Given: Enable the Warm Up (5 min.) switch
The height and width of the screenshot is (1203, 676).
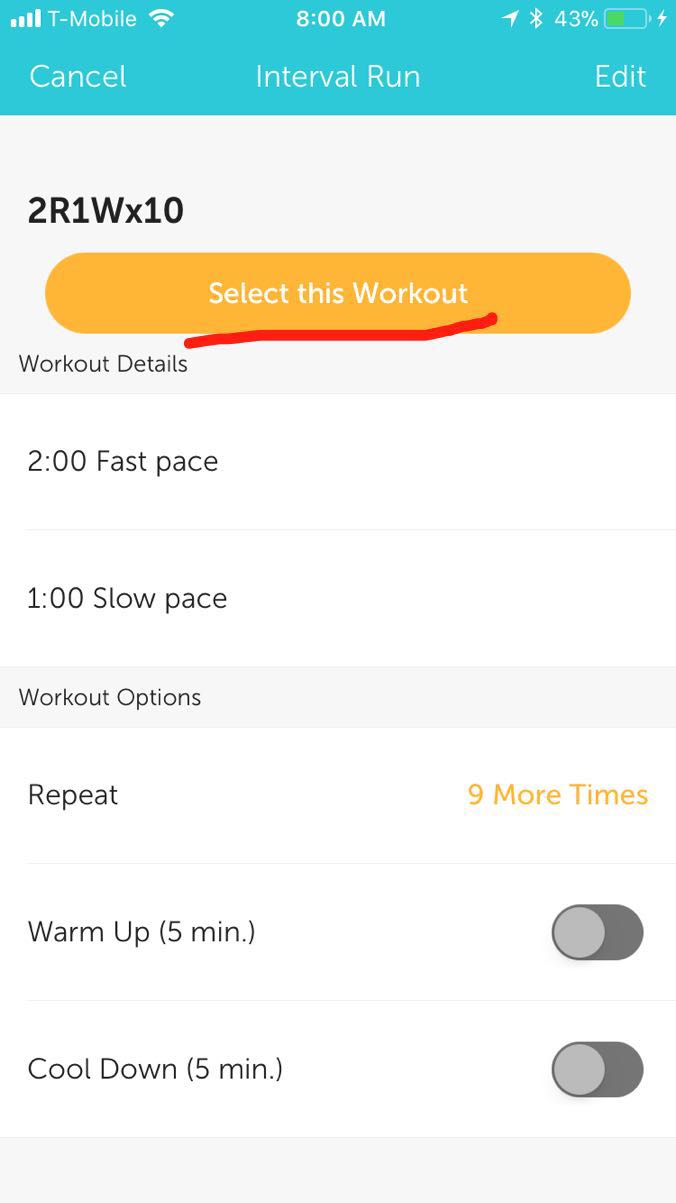Looking at the screenshot, I should tap(597, 932).
